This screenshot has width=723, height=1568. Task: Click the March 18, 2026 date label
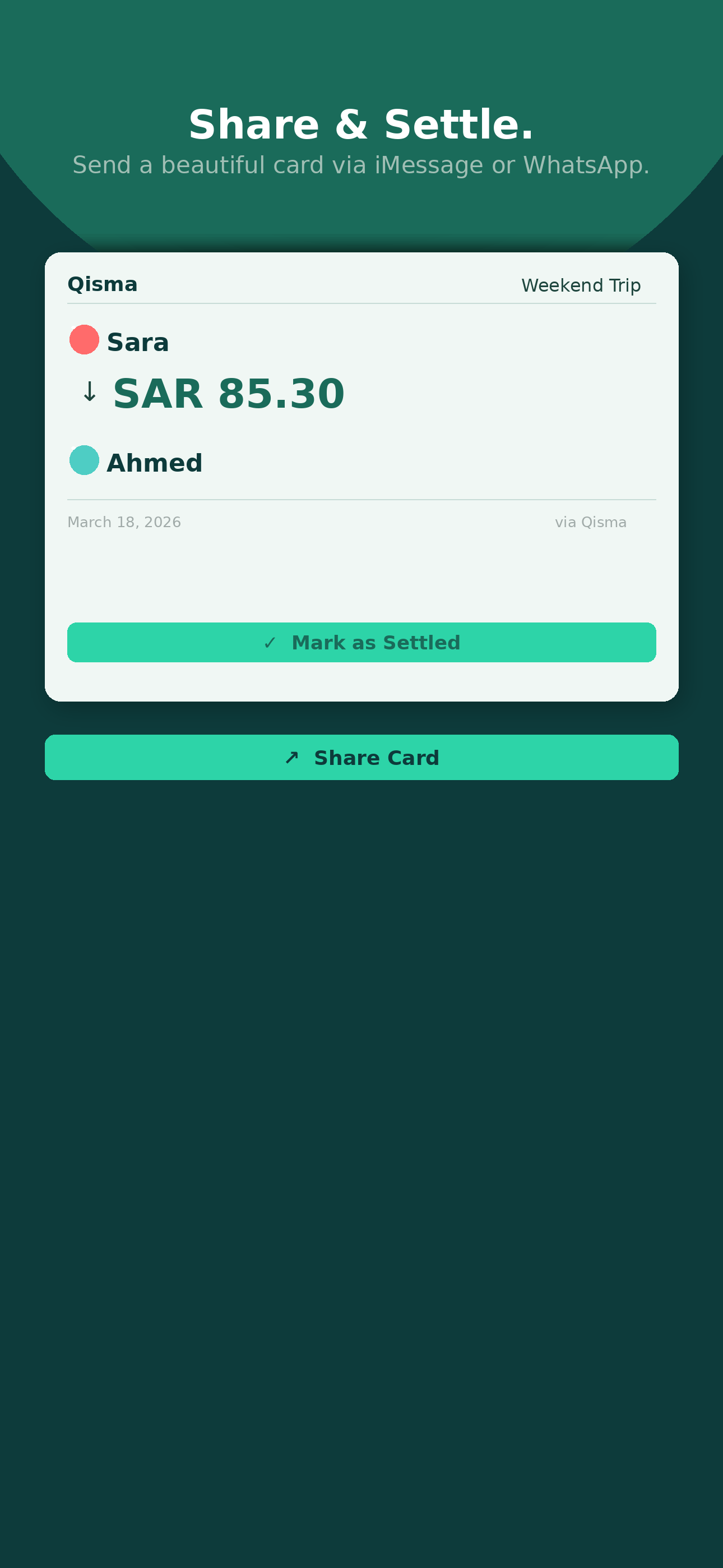coord(123,522)
